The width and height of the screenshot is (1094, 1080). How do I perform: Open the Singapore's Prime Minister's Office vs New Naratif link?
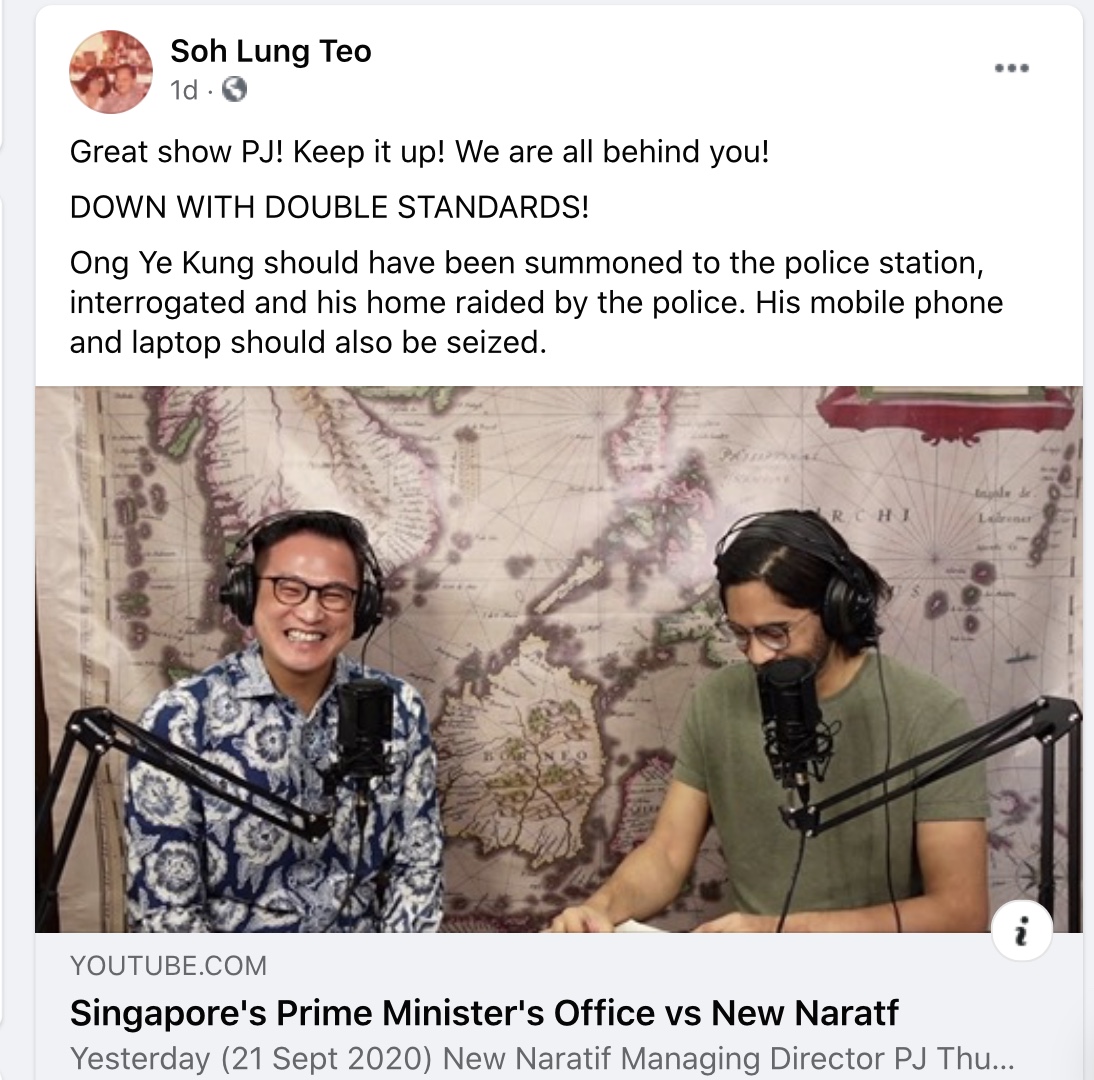(484, 1013)
